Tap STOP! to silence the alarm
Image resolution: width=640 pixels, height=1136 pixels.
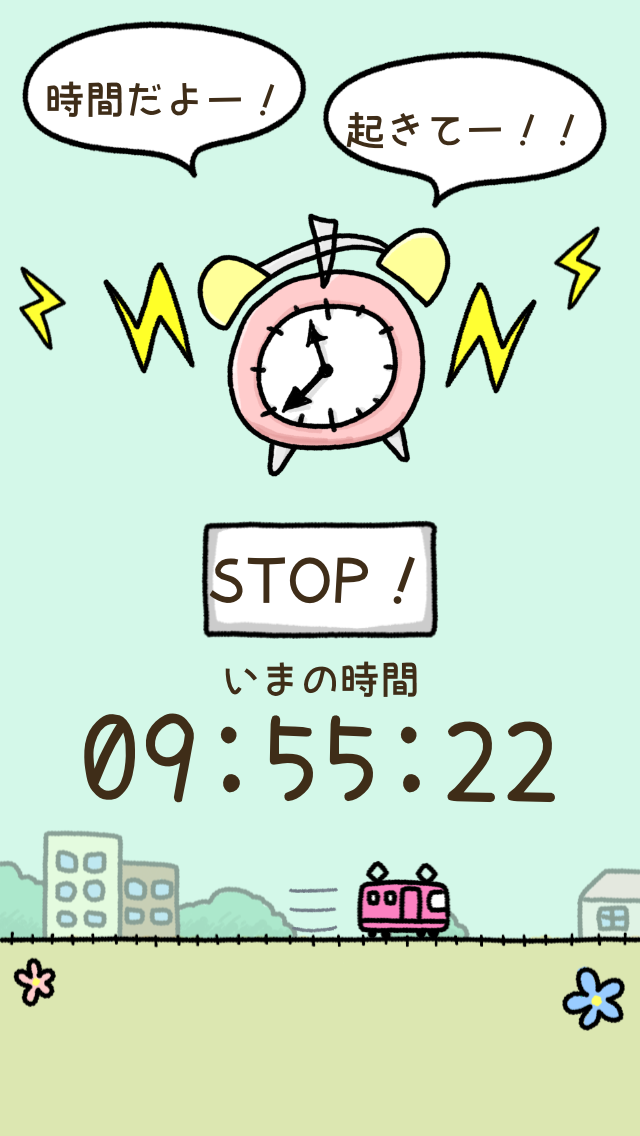[x=320, y=580]
